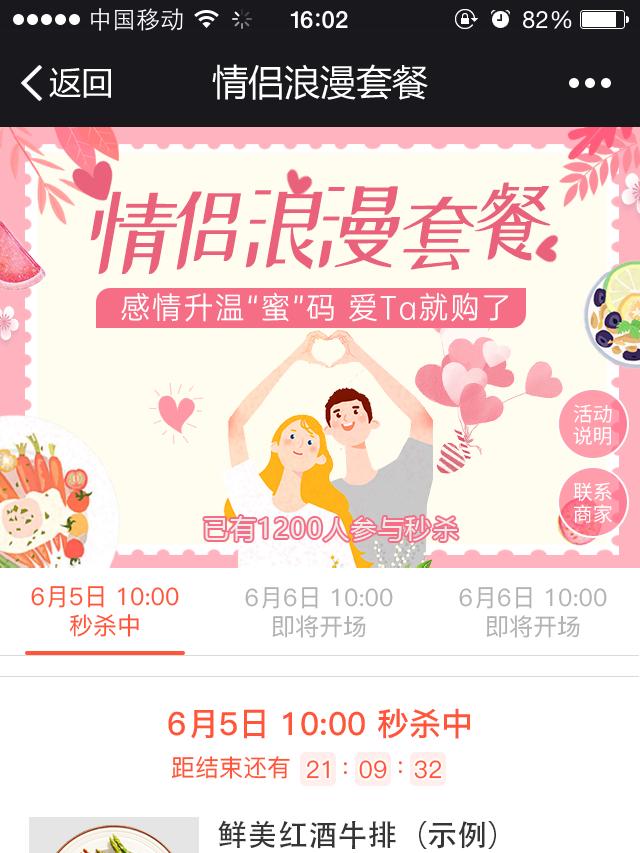Open the three-dot overflow menu
This screenshot has height=853, width=640.
[589, 83]
